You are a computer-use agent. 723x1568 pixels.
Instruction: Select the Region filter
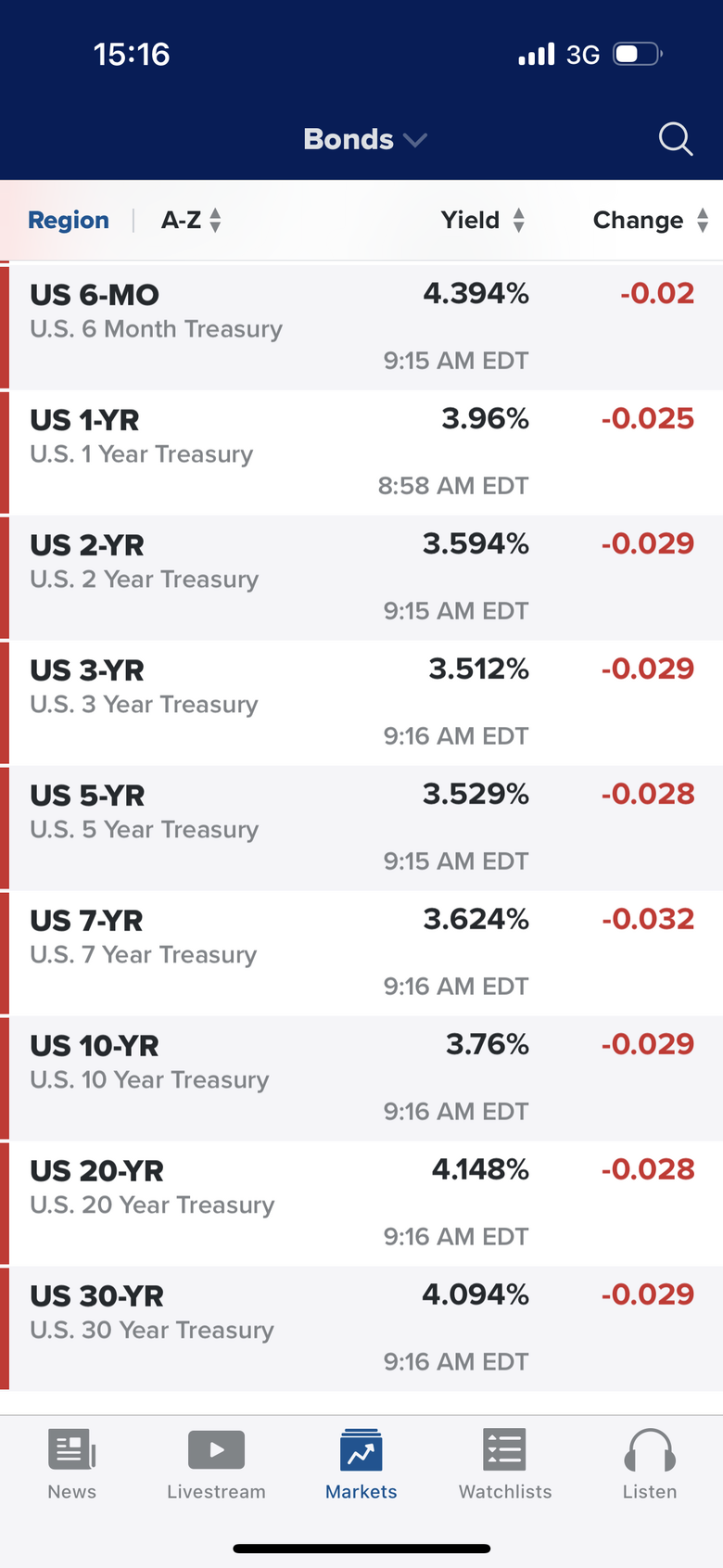pyautogui.click(x=69, y=220)
